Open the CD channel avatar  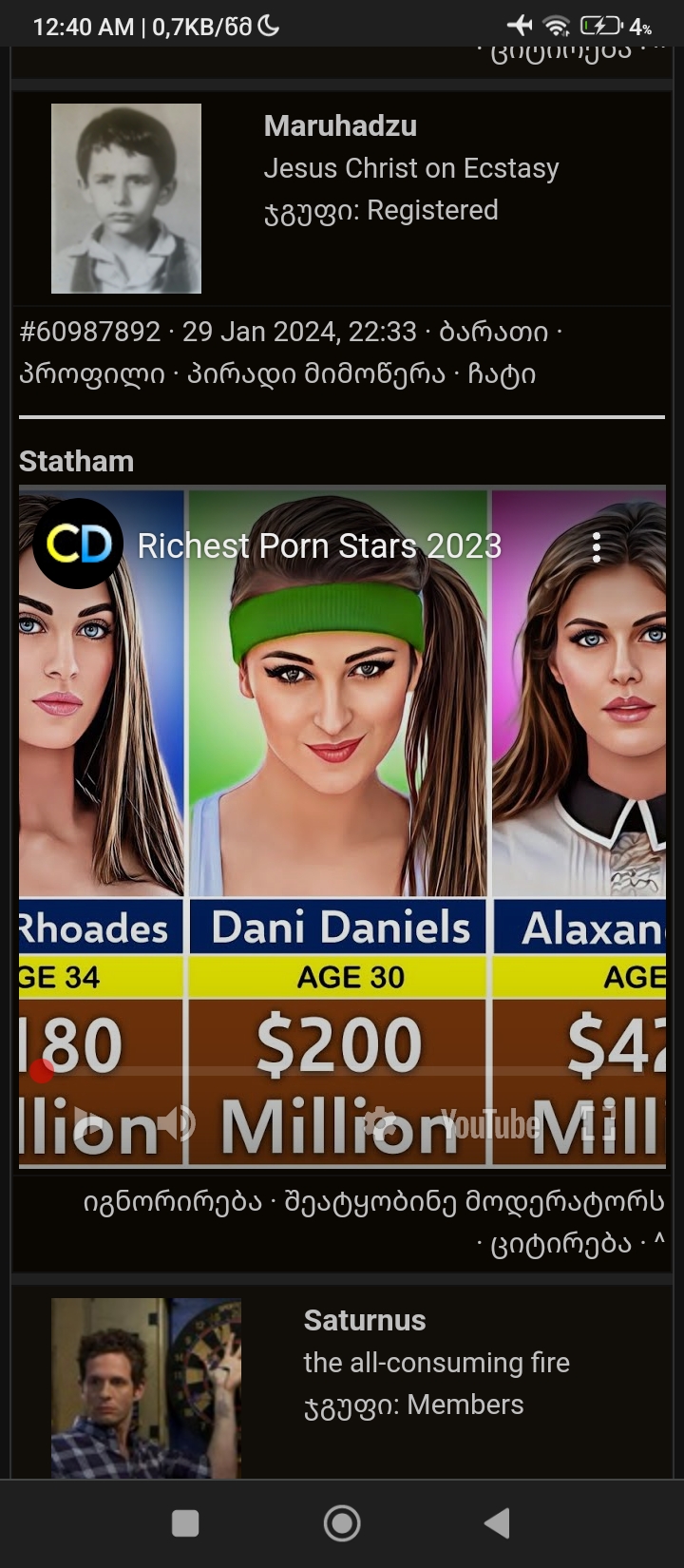point(78,544)
